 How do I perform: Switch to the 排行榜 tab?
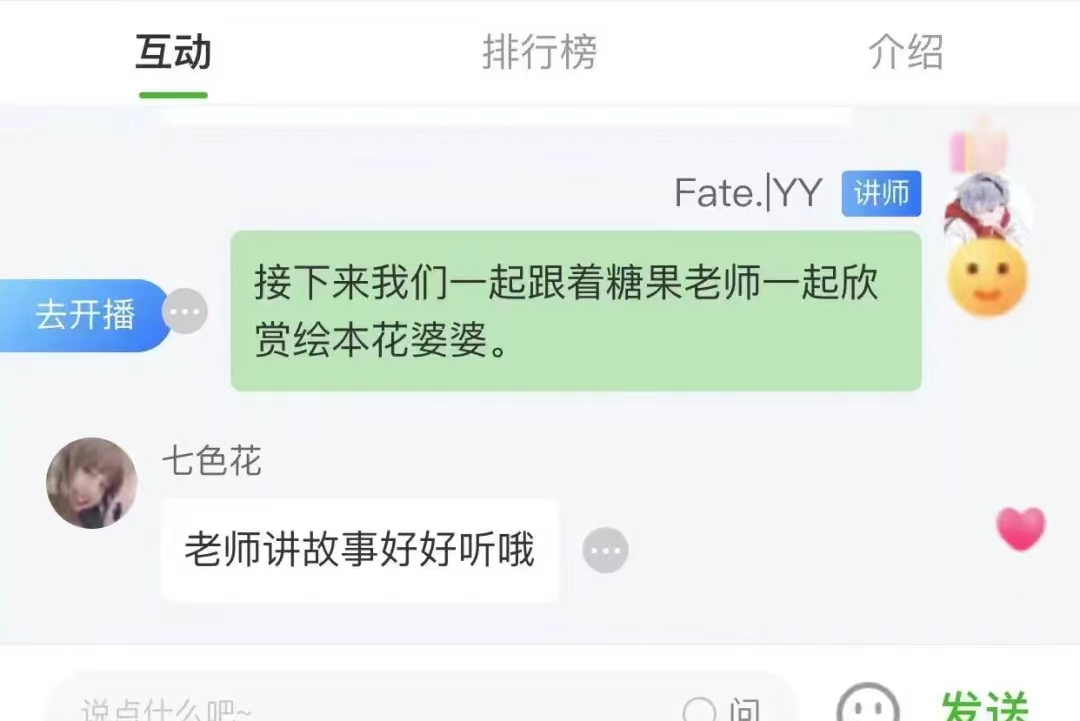tap(539, 52)
